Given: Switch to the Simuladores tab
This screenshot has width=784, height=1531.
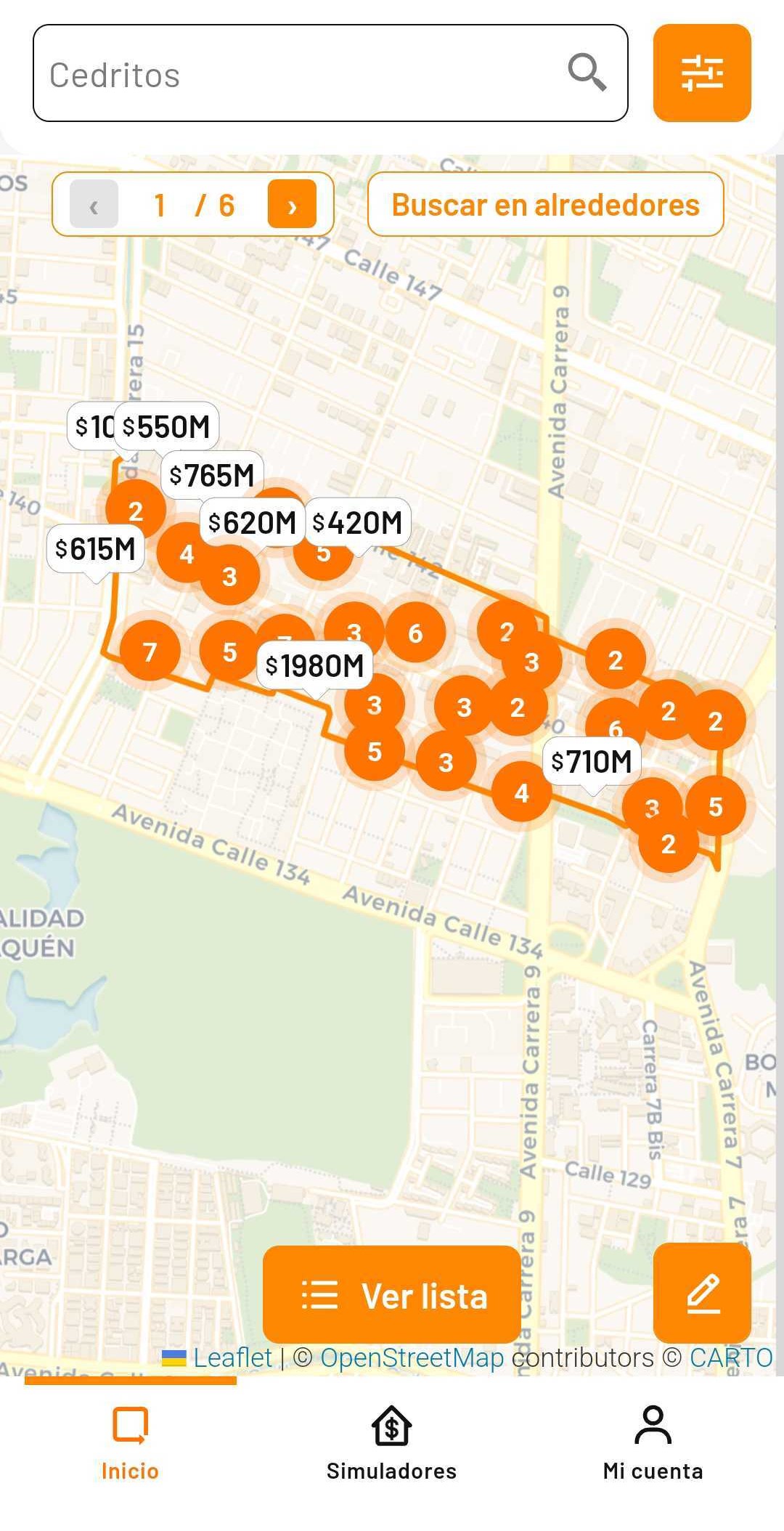Looking at the screenshot, I should point(391,1443).
